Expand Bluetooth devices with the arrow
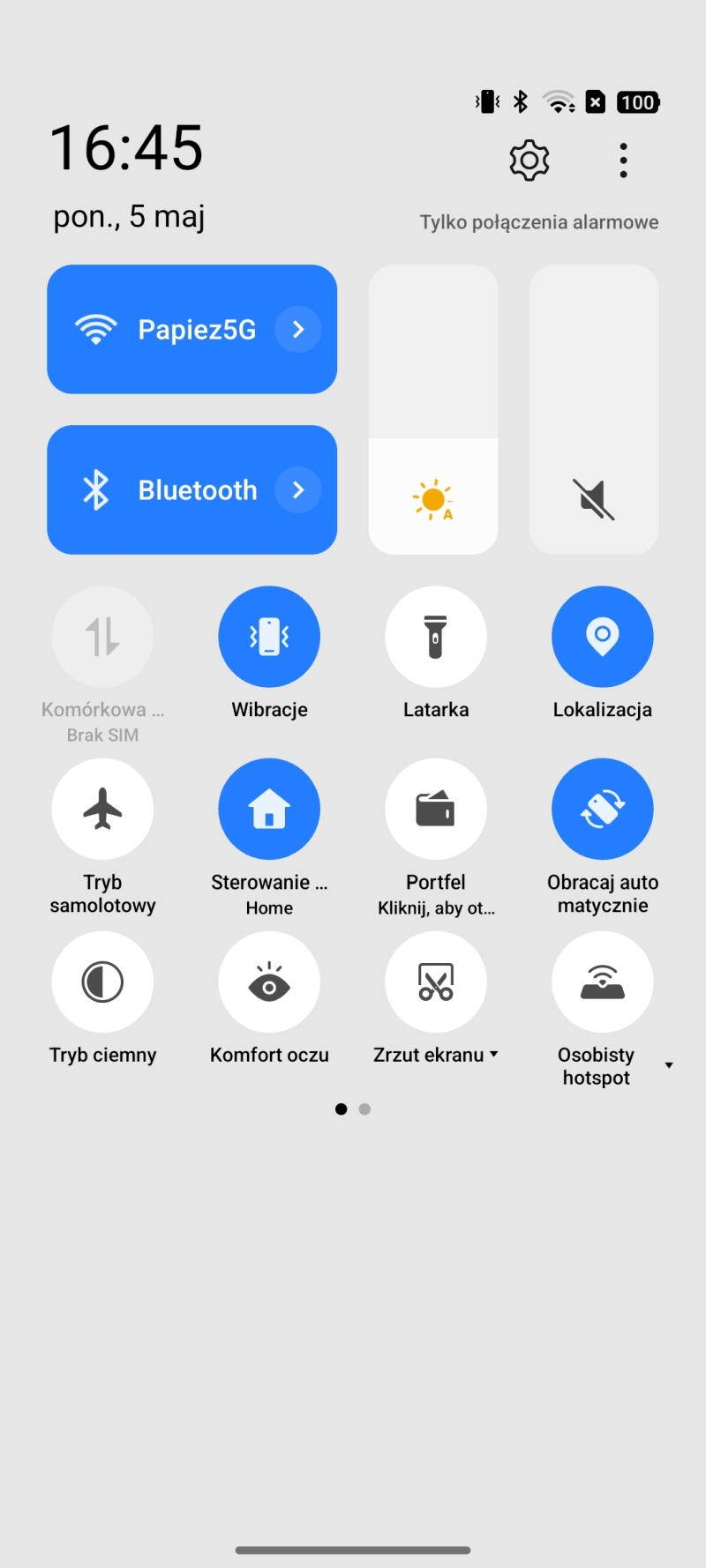This screenshot has height=1568, width=706. [298, 490]
